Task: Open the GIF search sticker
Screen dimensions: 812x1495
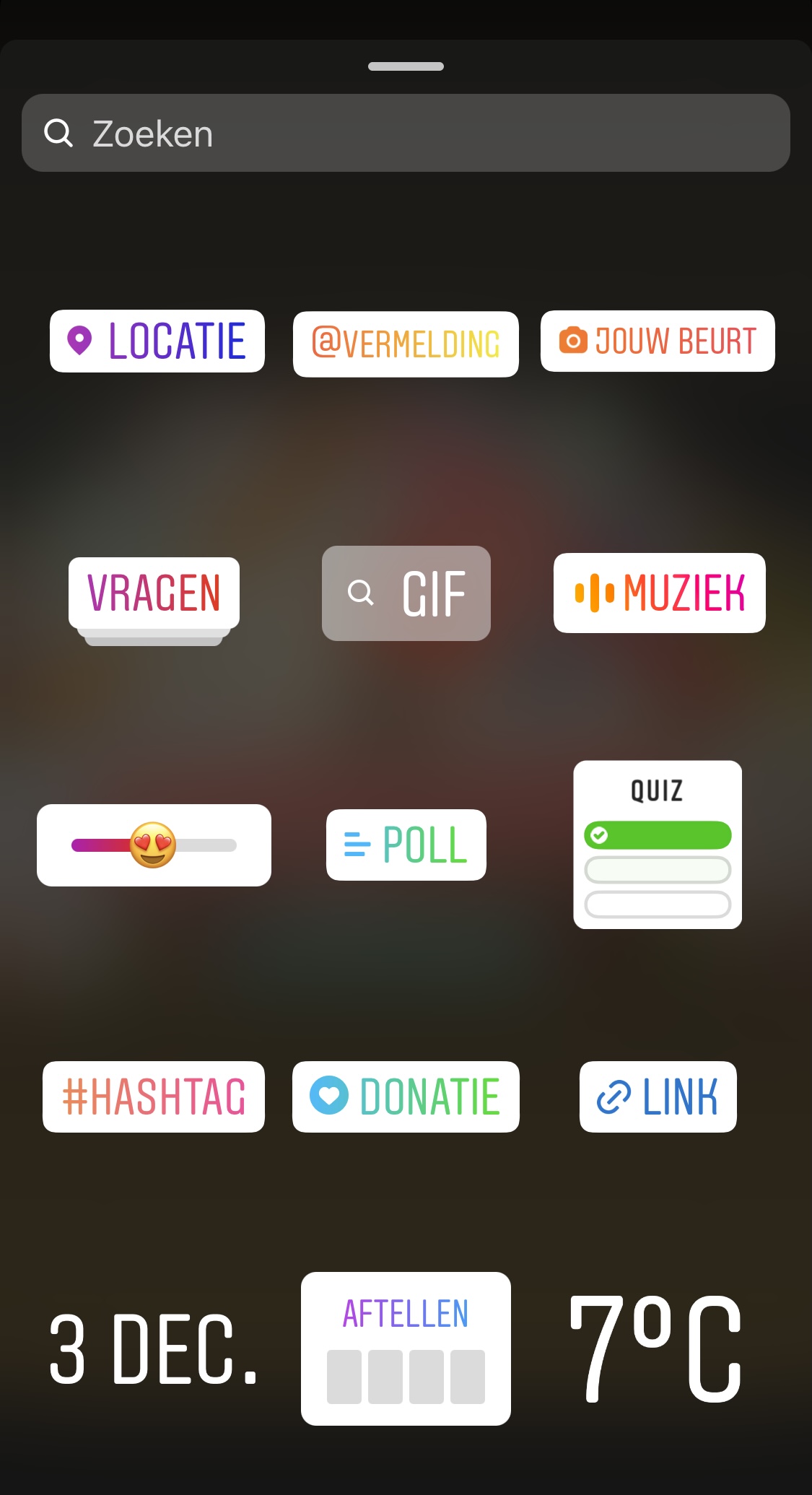Action: [406, 593]
